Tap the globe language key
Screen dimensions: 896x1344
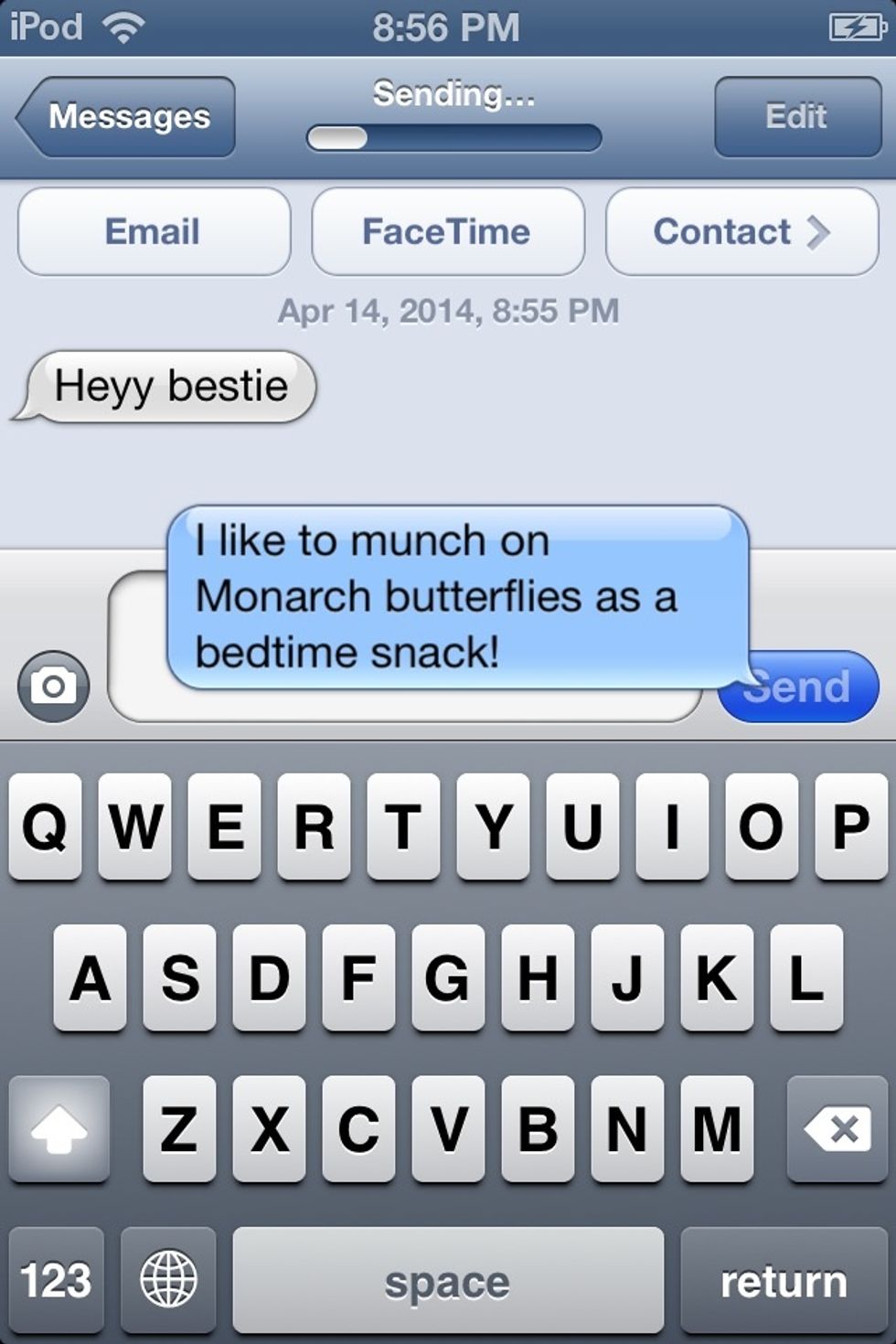[168, 1280]
